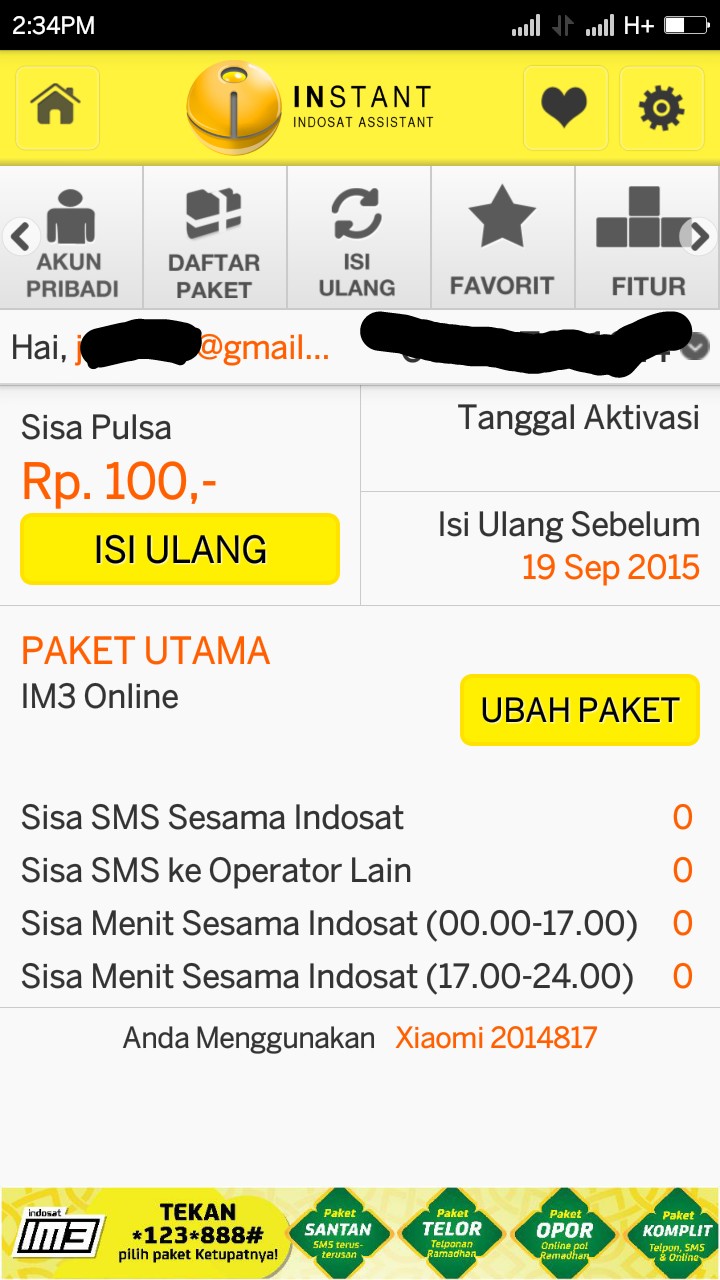Open the Fitur tab
Image resolution: width=720 pixels, height=1280 pixels.
point(646,238)
